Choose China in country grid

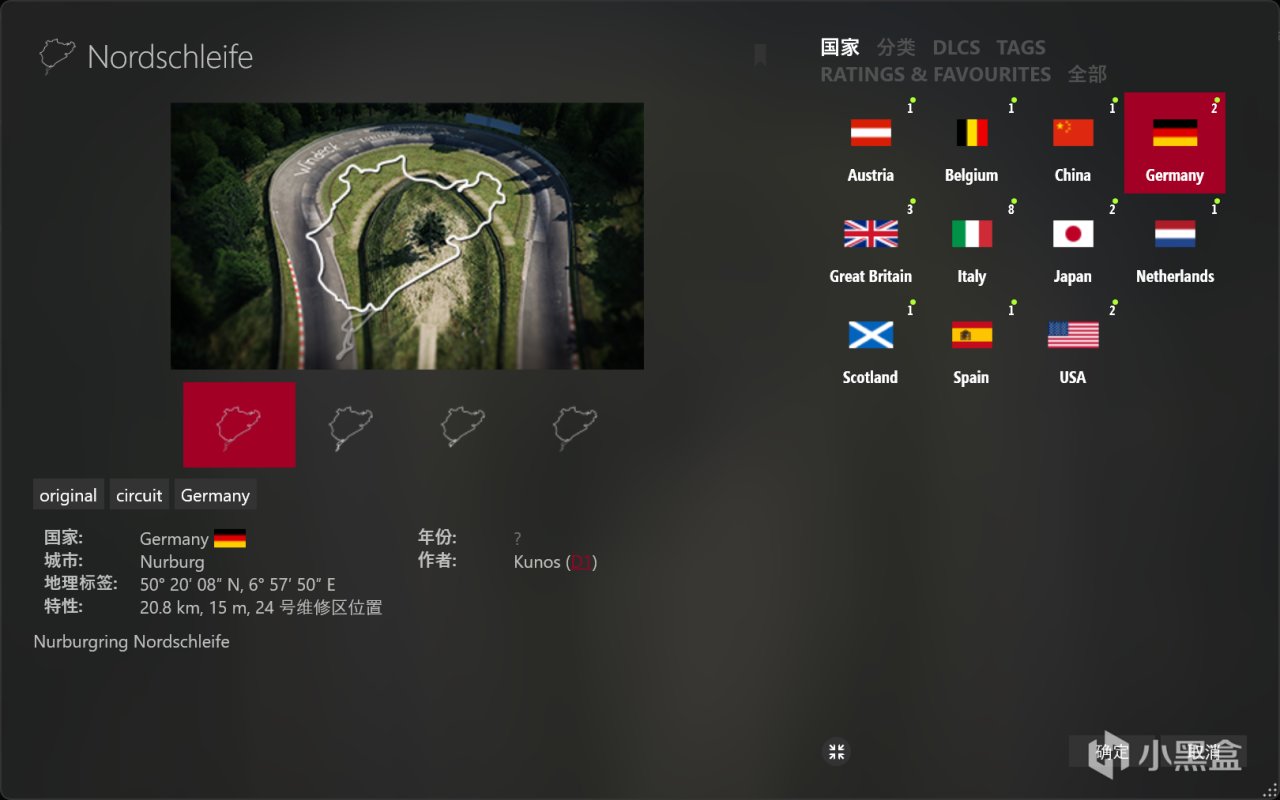[x=1073, y=144]
